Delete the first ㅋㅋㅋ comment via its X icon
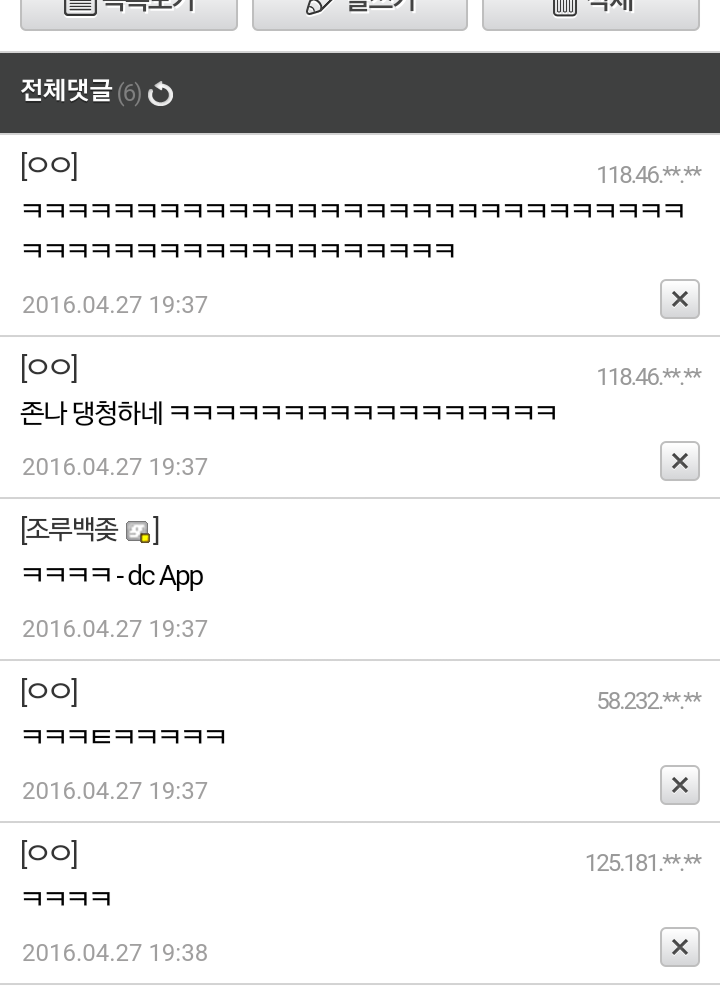This screenshot has height=1002, width=720. point(679,299)
